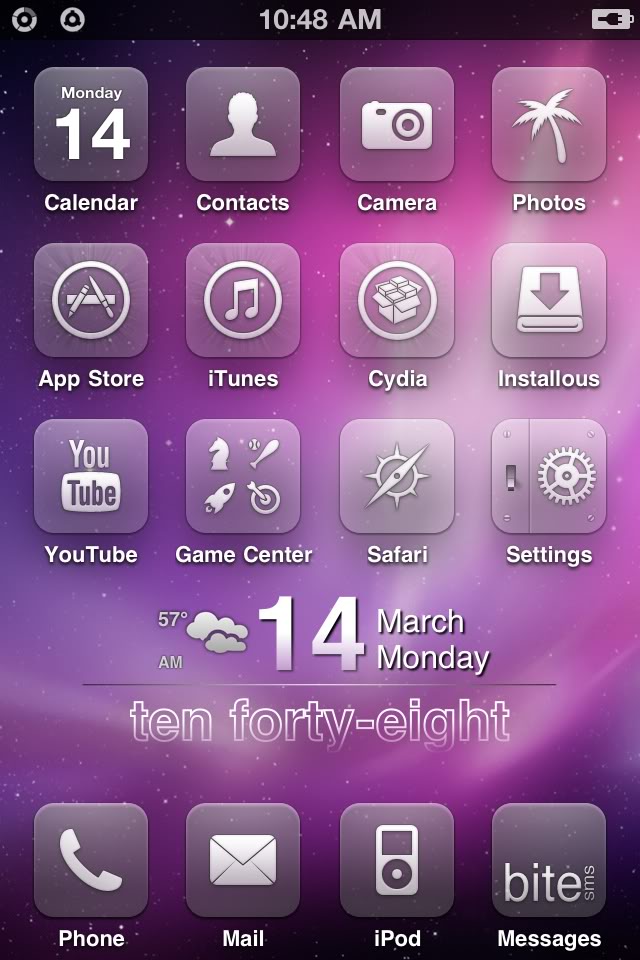Launch the Contacts app

(243, 125)
